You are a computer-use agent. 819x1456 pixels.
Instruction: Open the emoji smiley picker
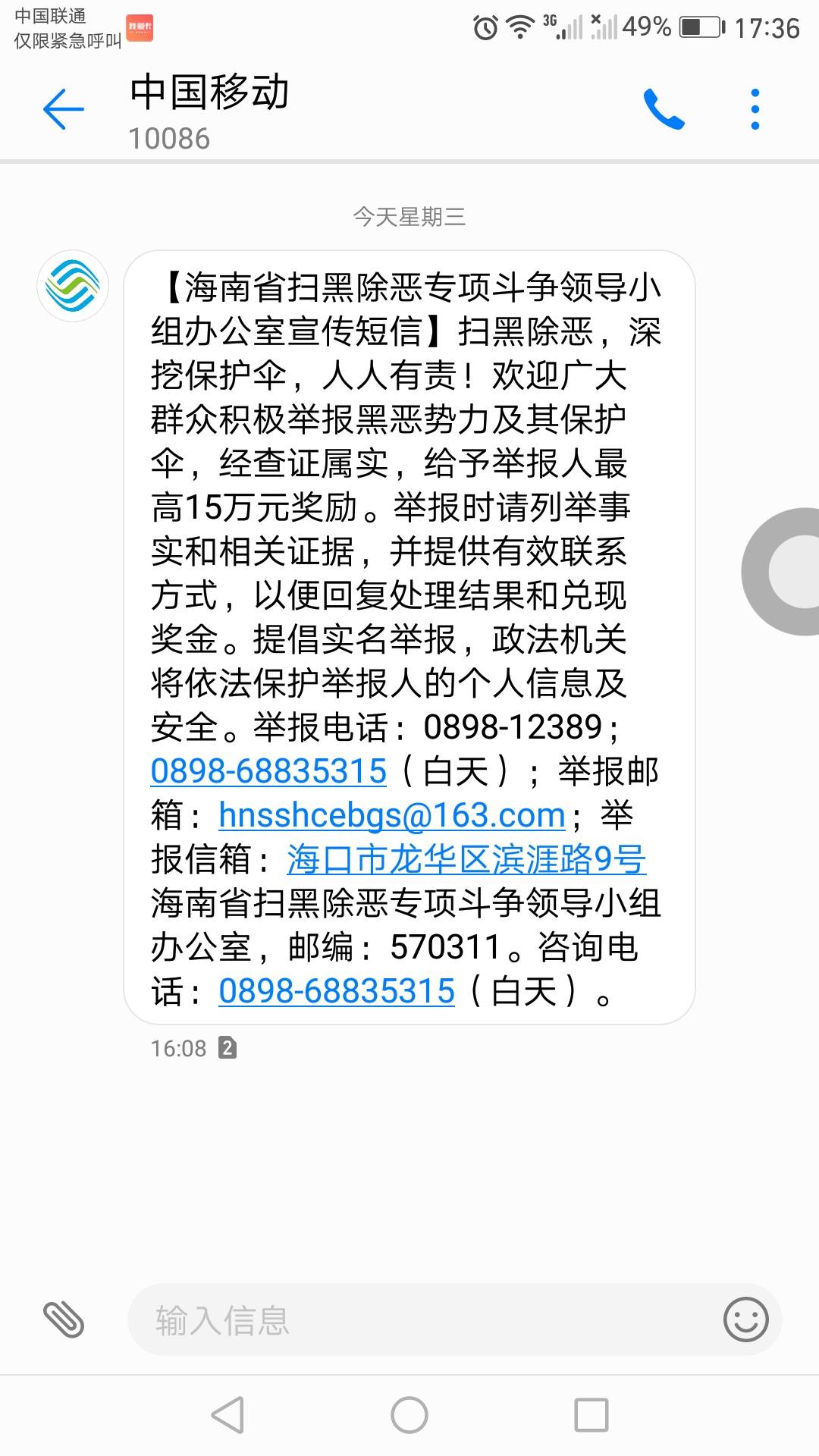click(x=745, y=1319)
